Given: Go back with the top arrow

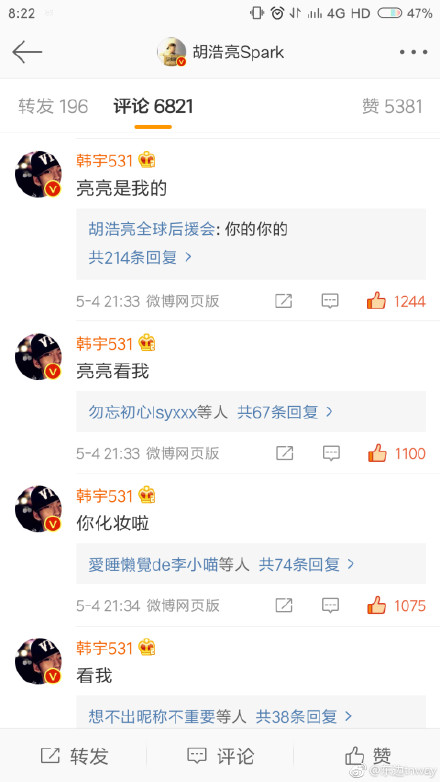Looking at the screenshot, I should (x=27, y=52).
